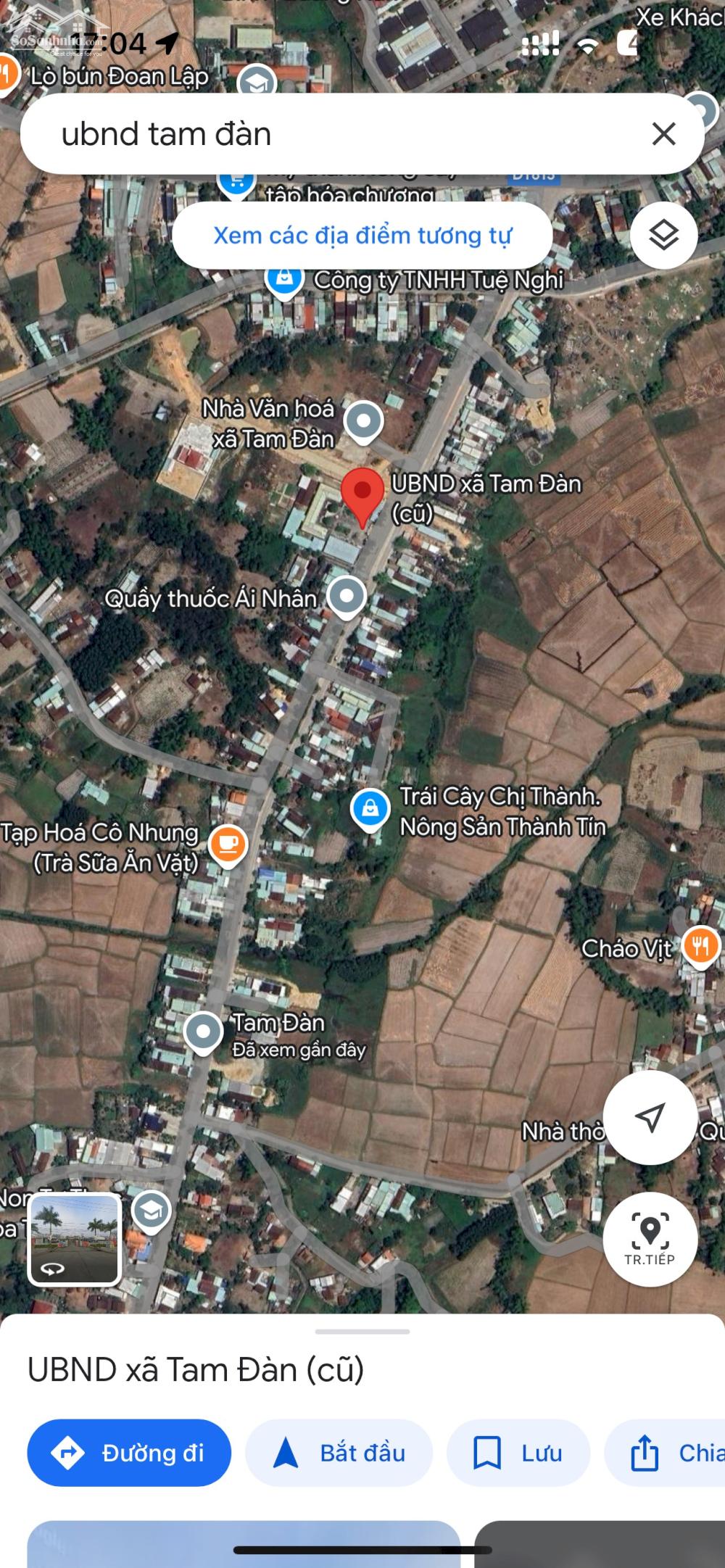
Task: Open the map layers selector
Action: (x=663, y=236)
